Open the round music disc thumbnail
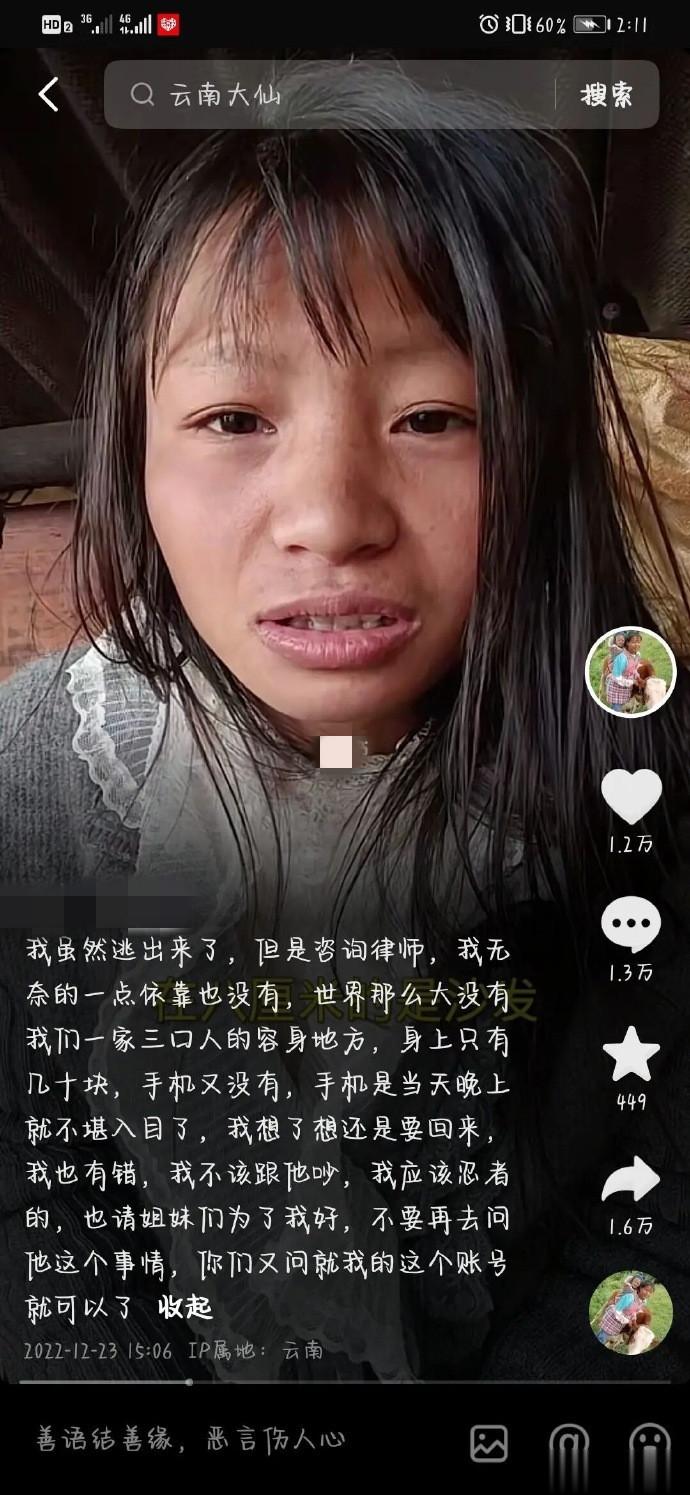 coord(630,1312)
